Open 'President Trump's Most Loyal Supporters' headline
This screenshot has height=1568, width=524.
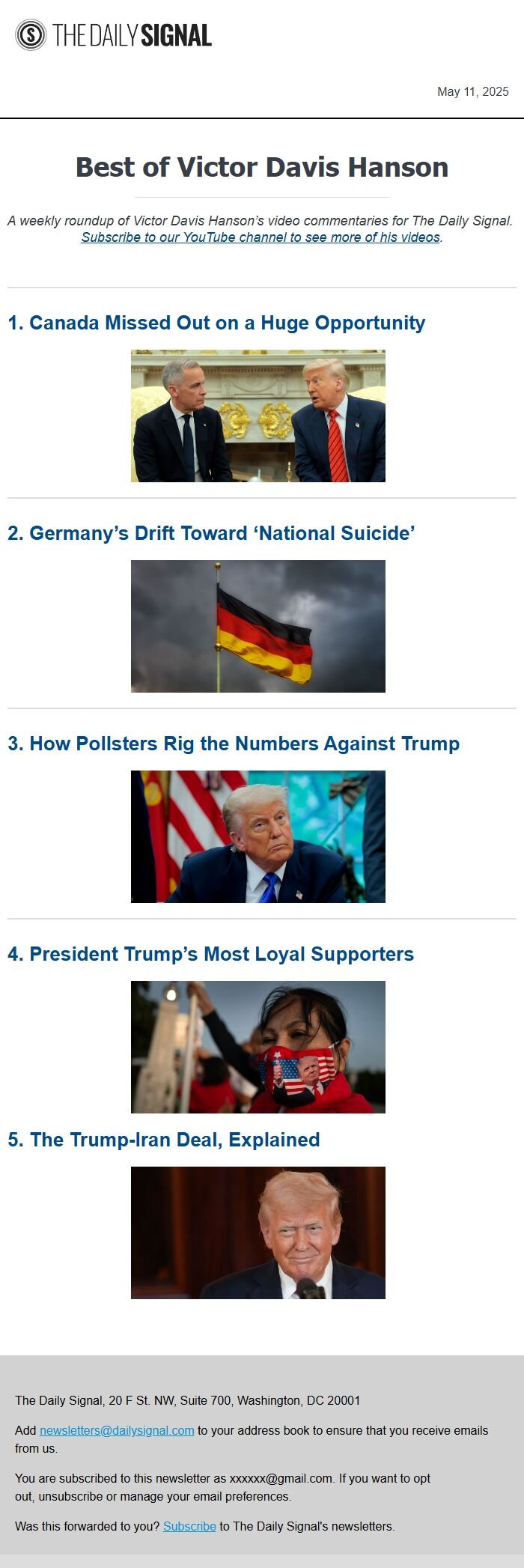pyautogui.click(x=210, y=954)
